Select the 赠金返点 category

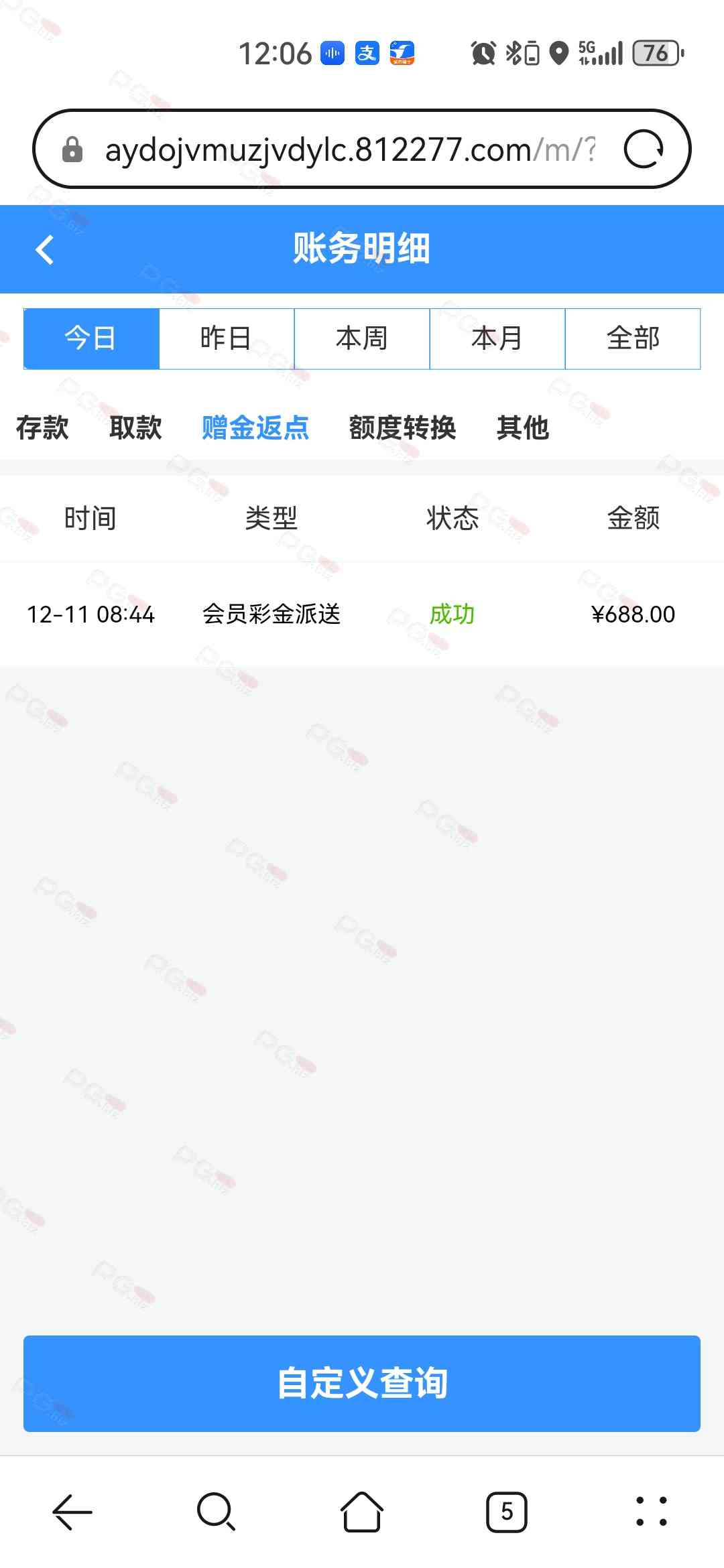click(x=255, y=428)
